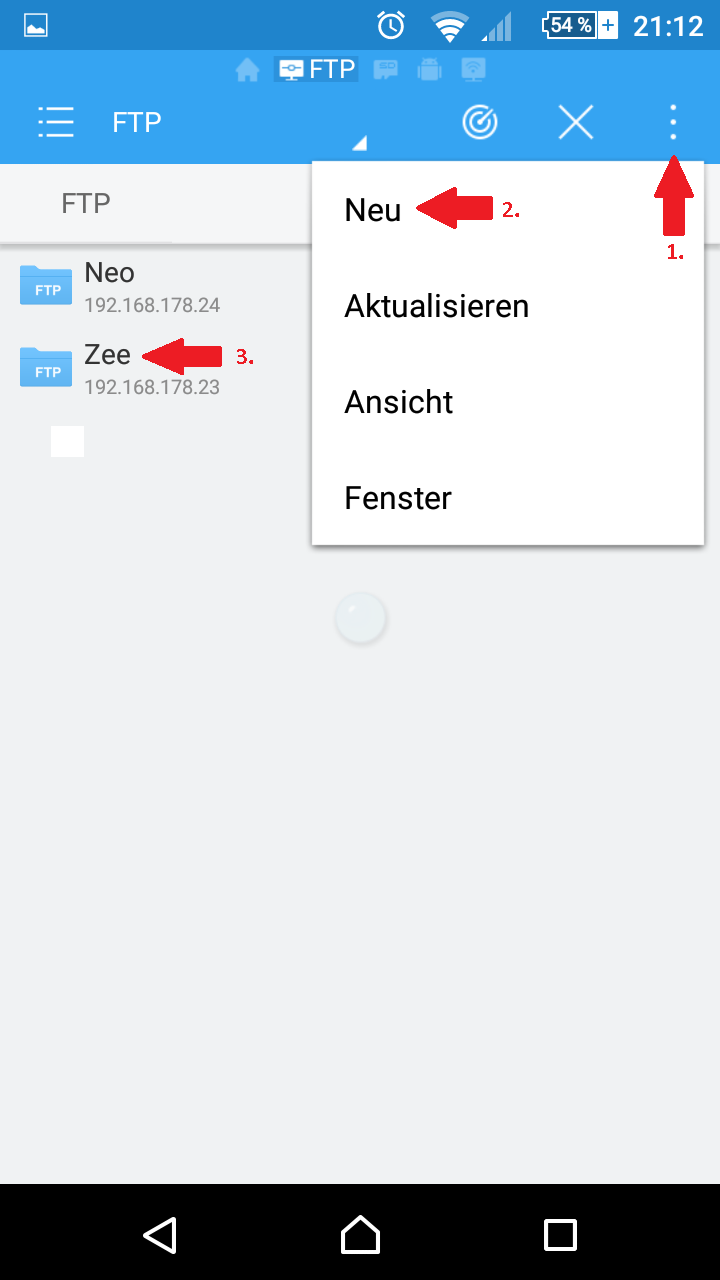Go to the home window icon
The width and height of the screenshot is (720, 1280).
247,70
